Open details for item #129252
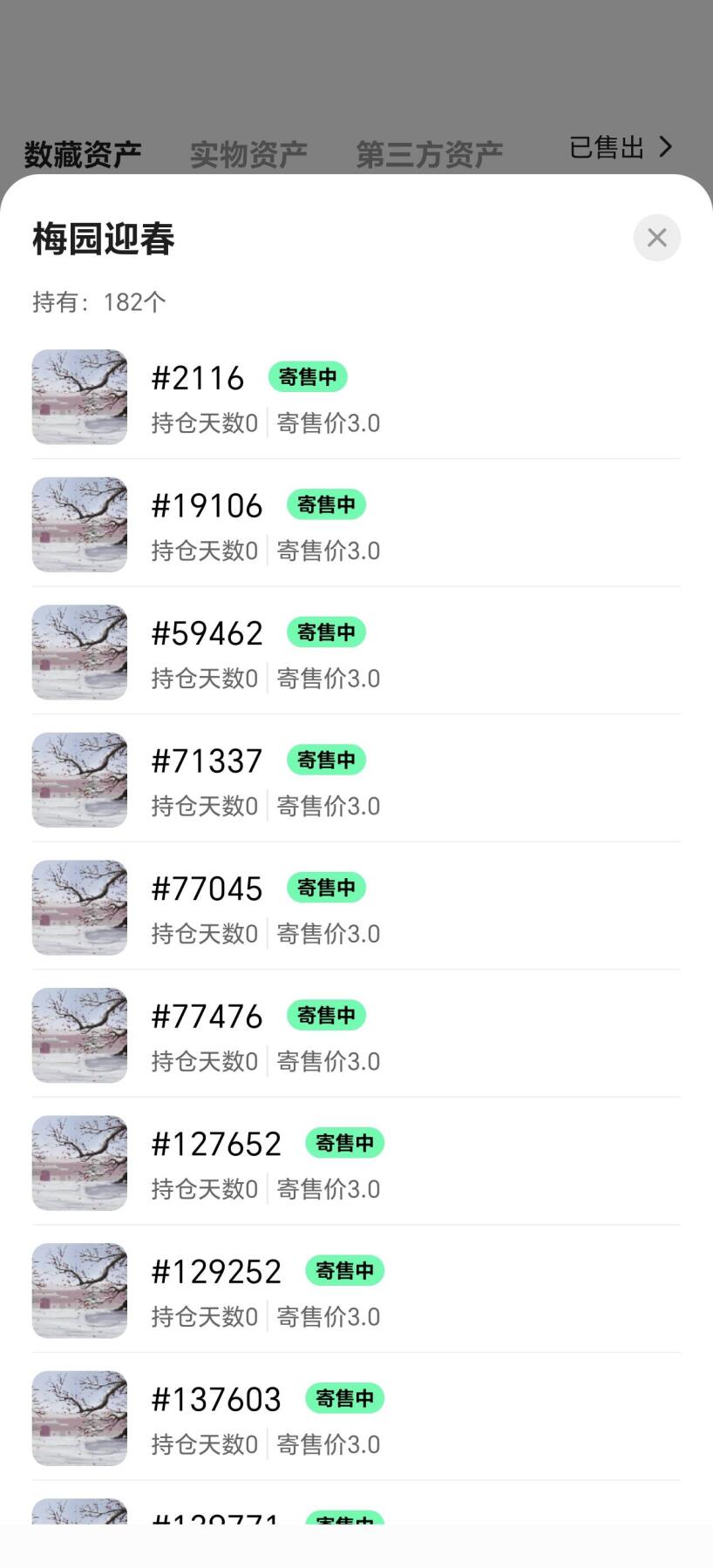The width and height of the screenshot is (713, 1568). tap(215, 1270)
